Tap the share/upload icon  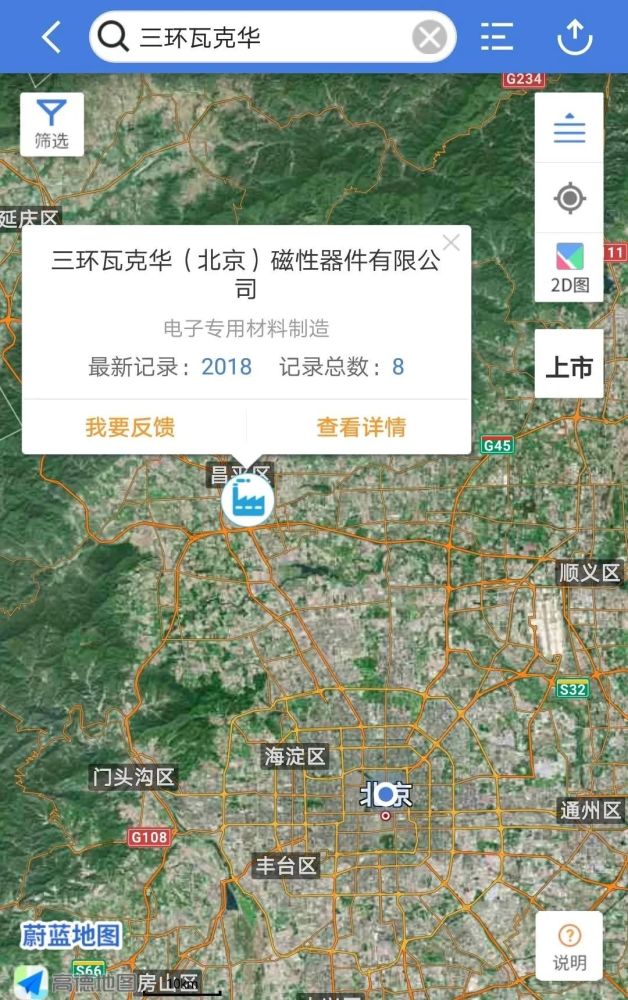(x=575, y=38)
